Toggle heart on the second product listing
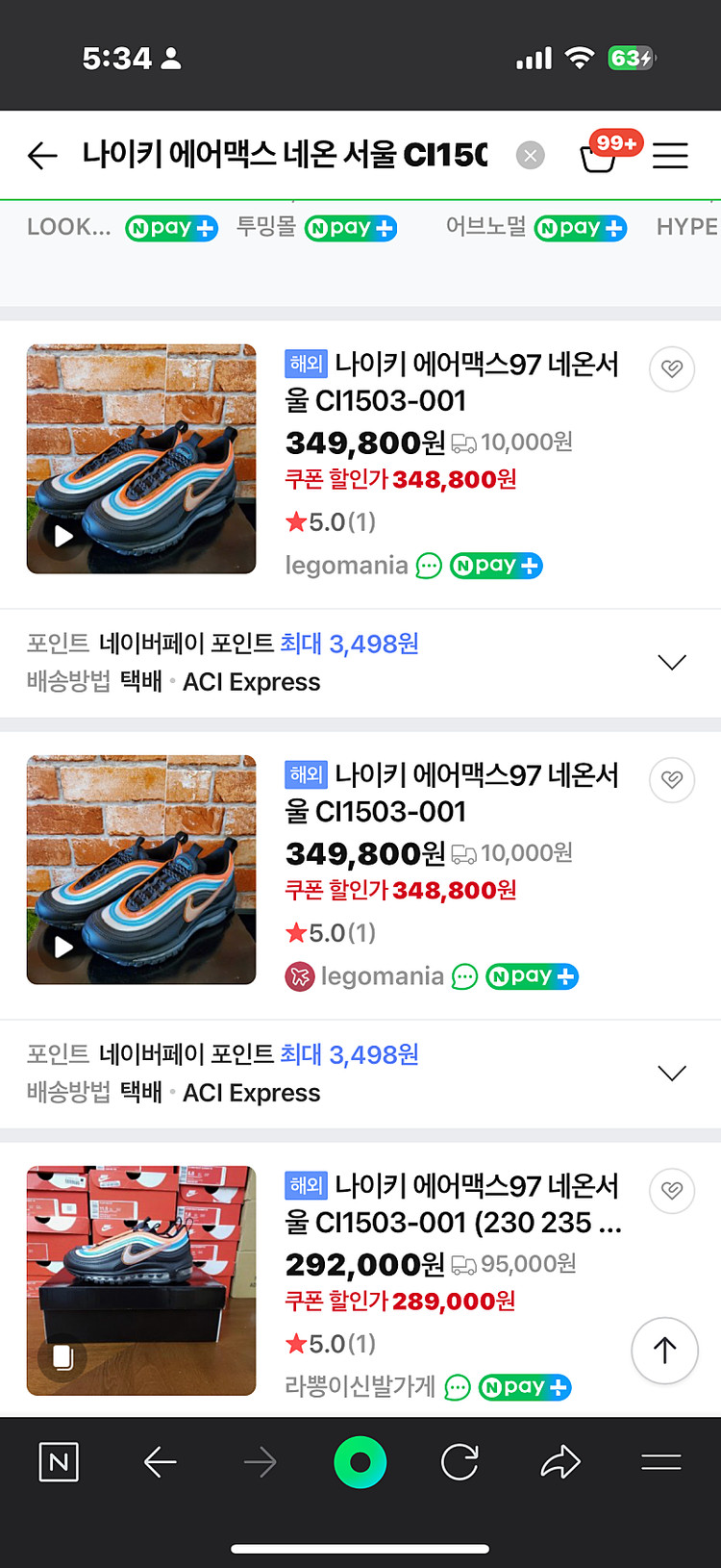721x1568 pixels. click(672, 780)
